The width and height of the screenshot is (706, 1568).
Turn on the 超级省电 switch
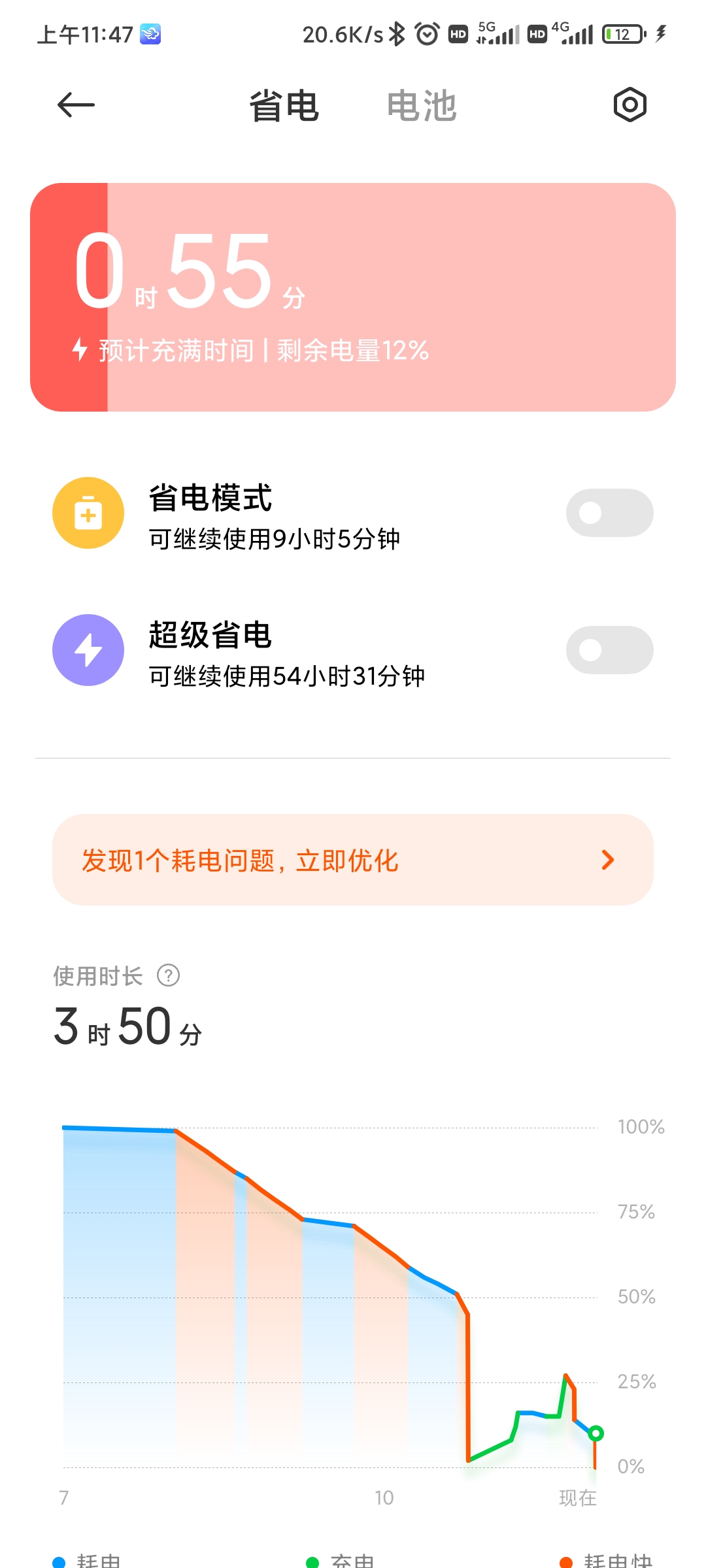[x=609, y=650]
